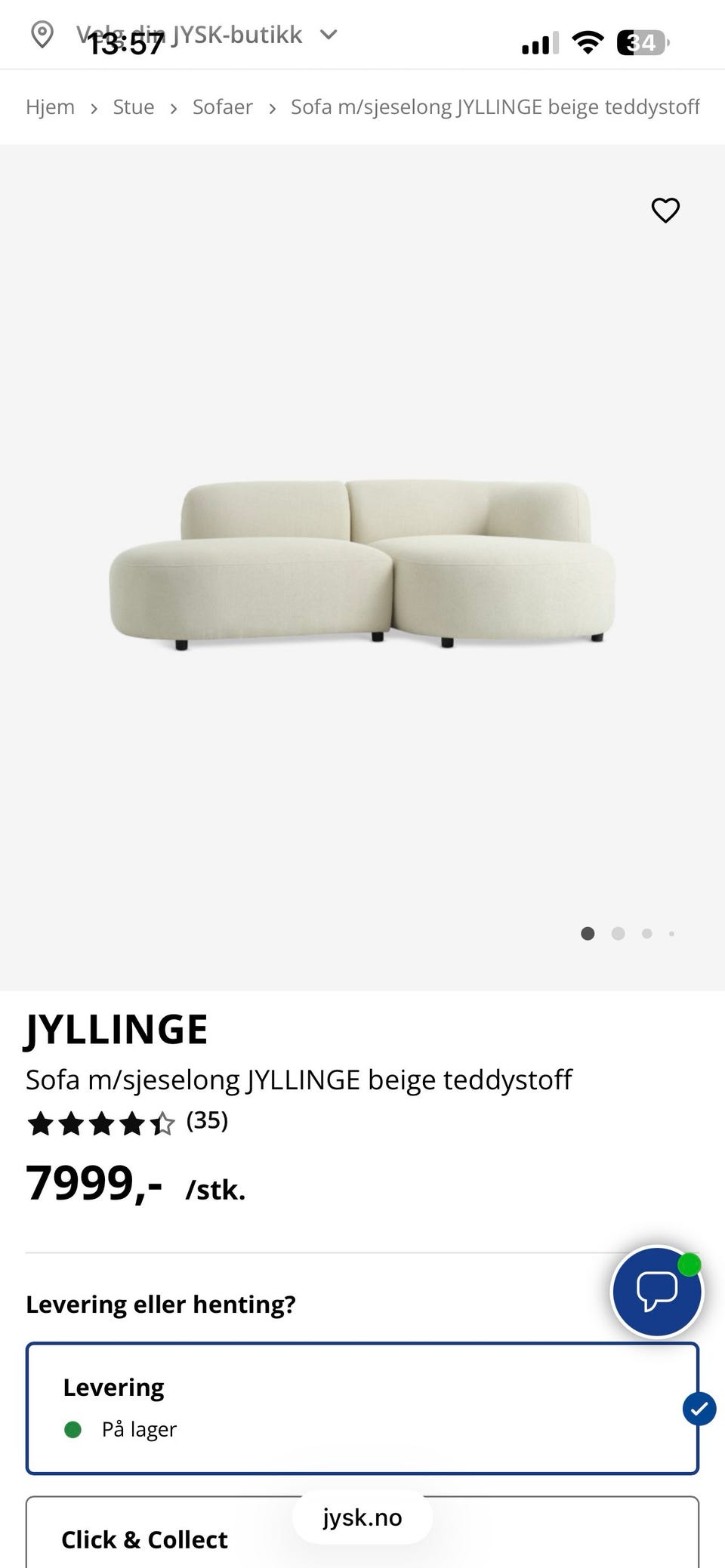Image resolution: width=725 pixels, height=1568 pixels.
Task: Open the Stue category link
Action: 133,106
